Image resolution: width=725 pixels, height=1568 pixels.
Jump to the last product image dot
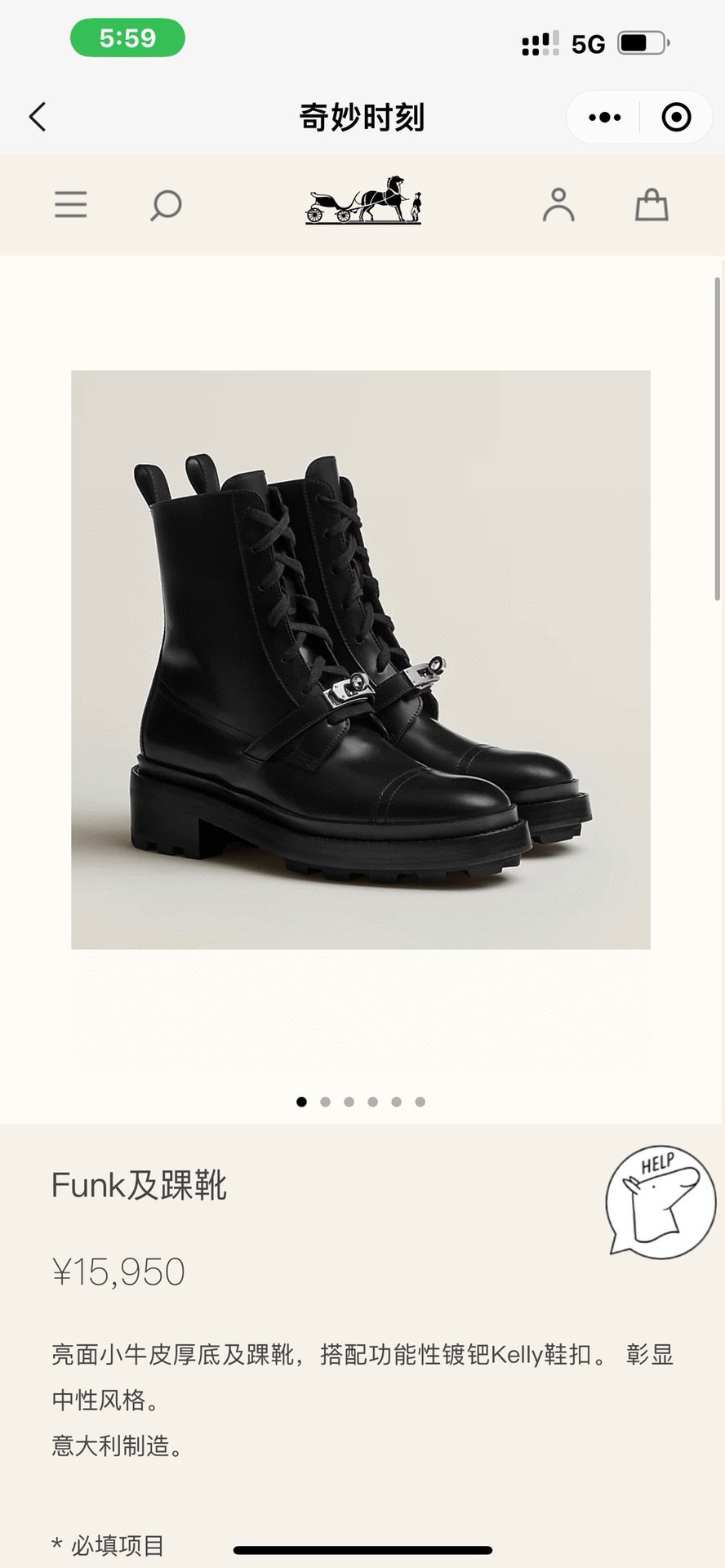pos(420,1102)
